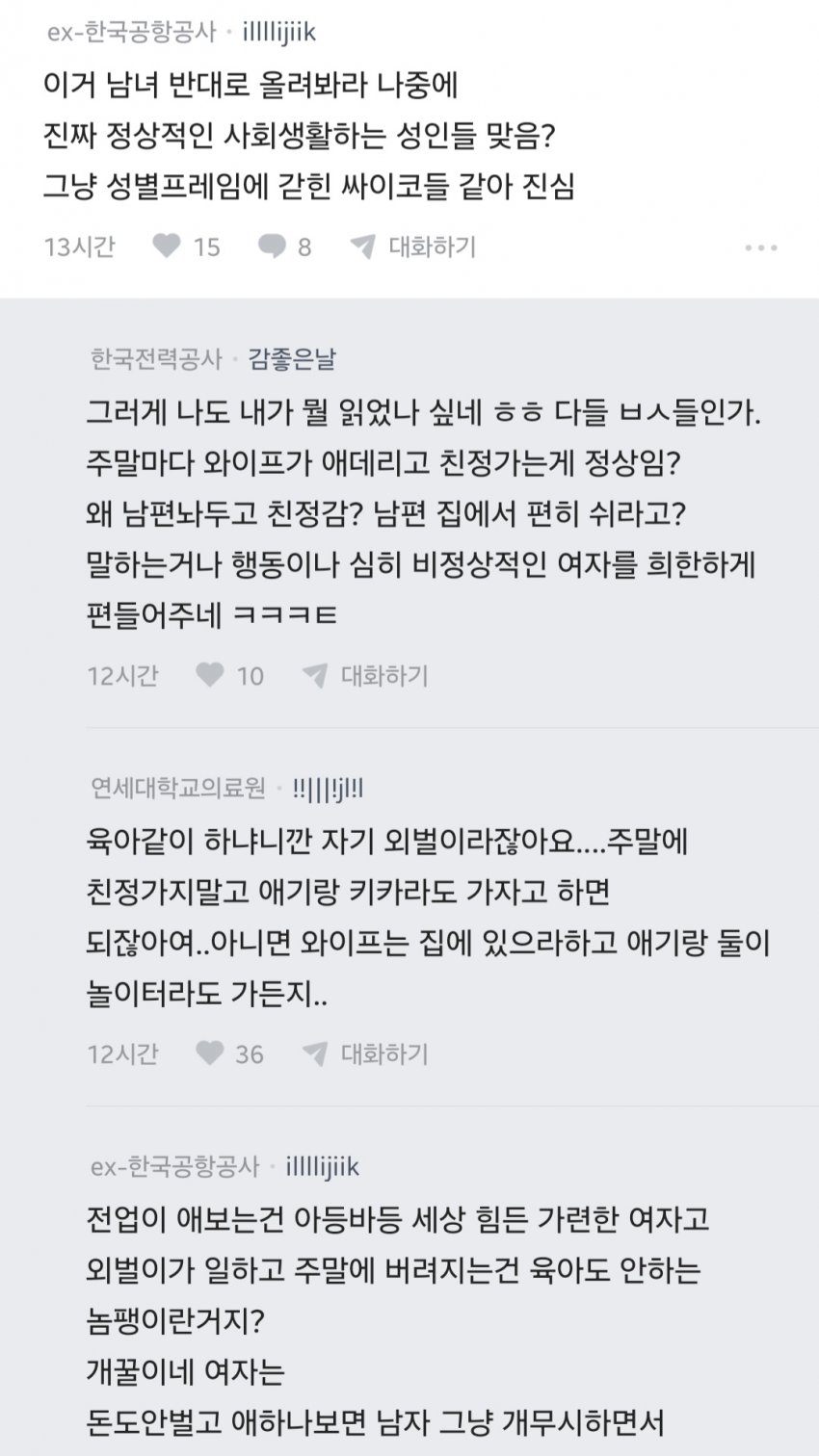This screenshot has width=819, height=1456.
Task: Like the 연세대학교의료원 reply with 36 hearts
Action: tap(210, 1053)
